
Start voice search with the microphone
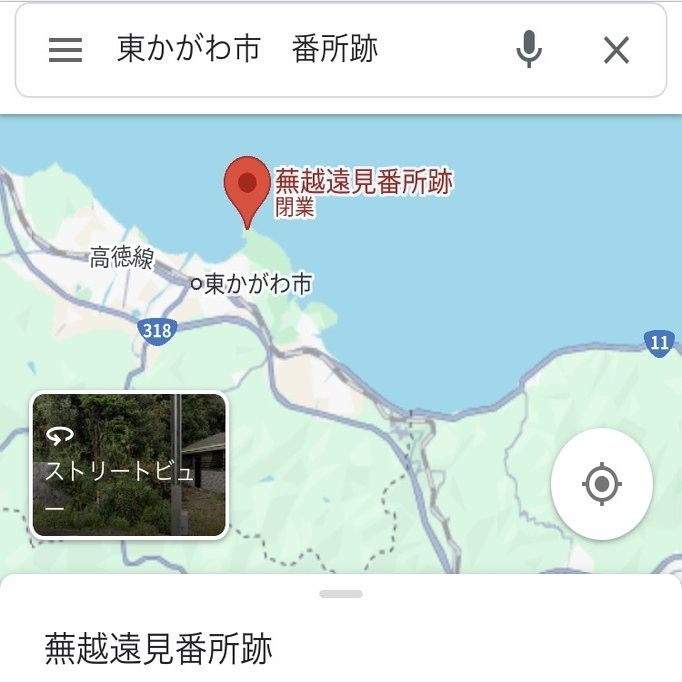[x=529, y=50]
